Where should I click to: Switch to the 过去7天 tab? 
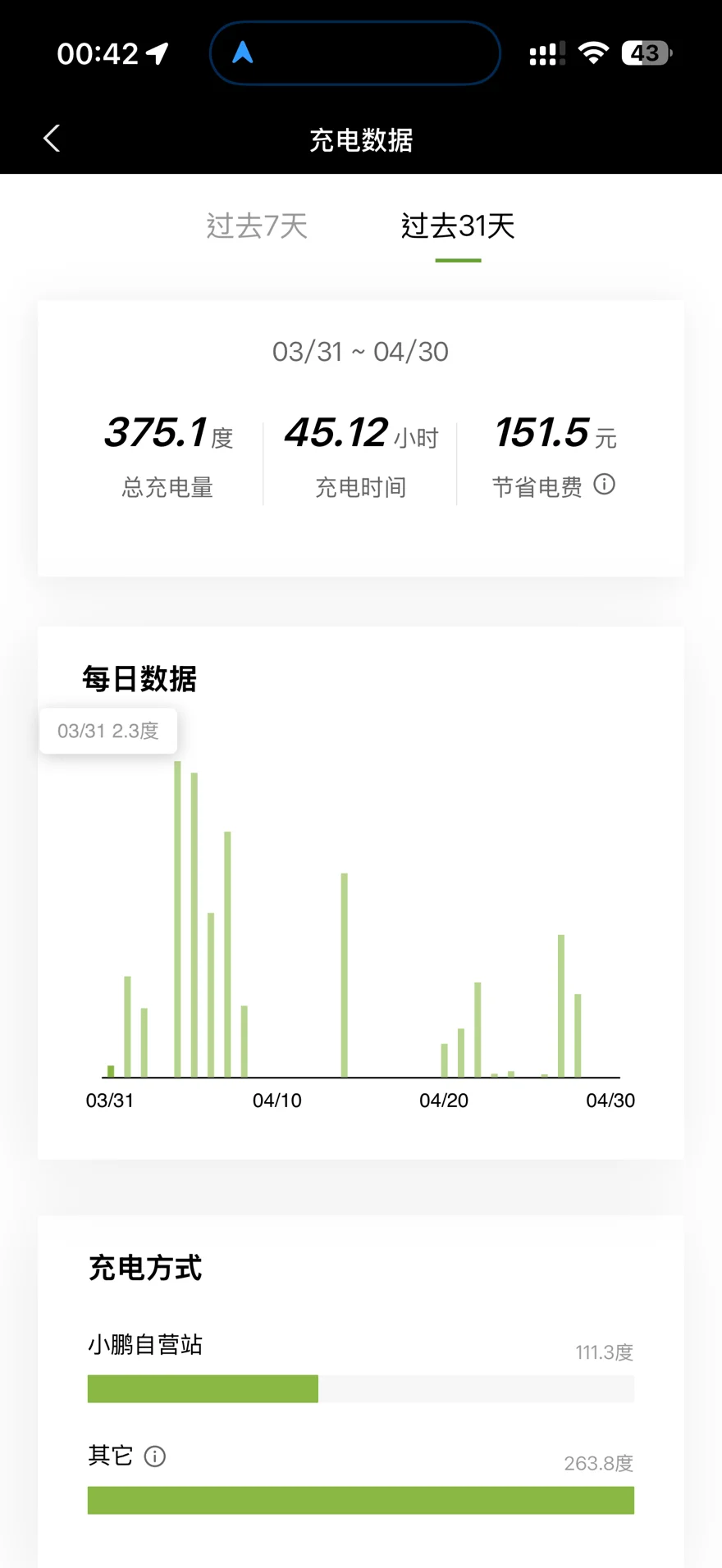click(257, 226)
